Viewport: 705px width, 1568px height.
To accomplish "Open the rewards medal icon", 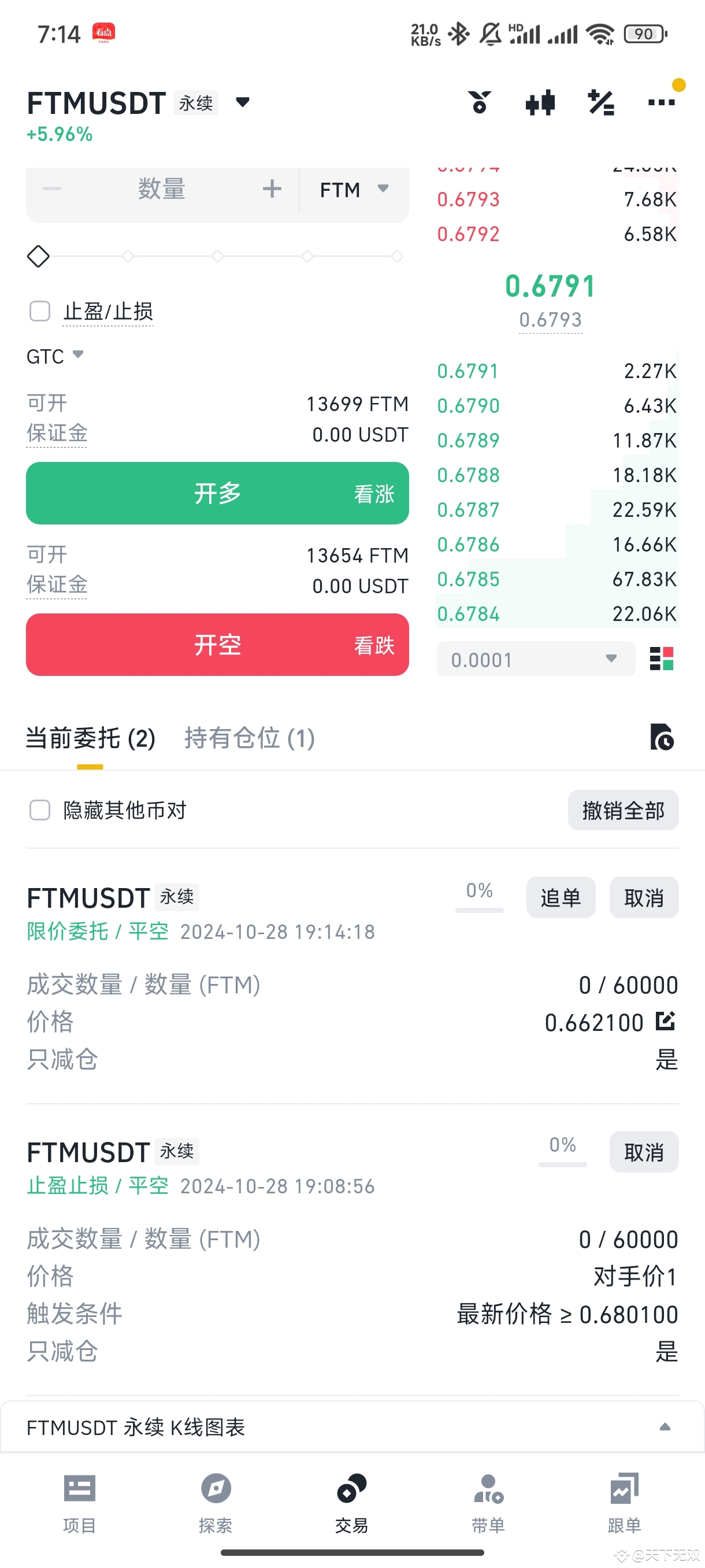I will click(x=479, y=102).
